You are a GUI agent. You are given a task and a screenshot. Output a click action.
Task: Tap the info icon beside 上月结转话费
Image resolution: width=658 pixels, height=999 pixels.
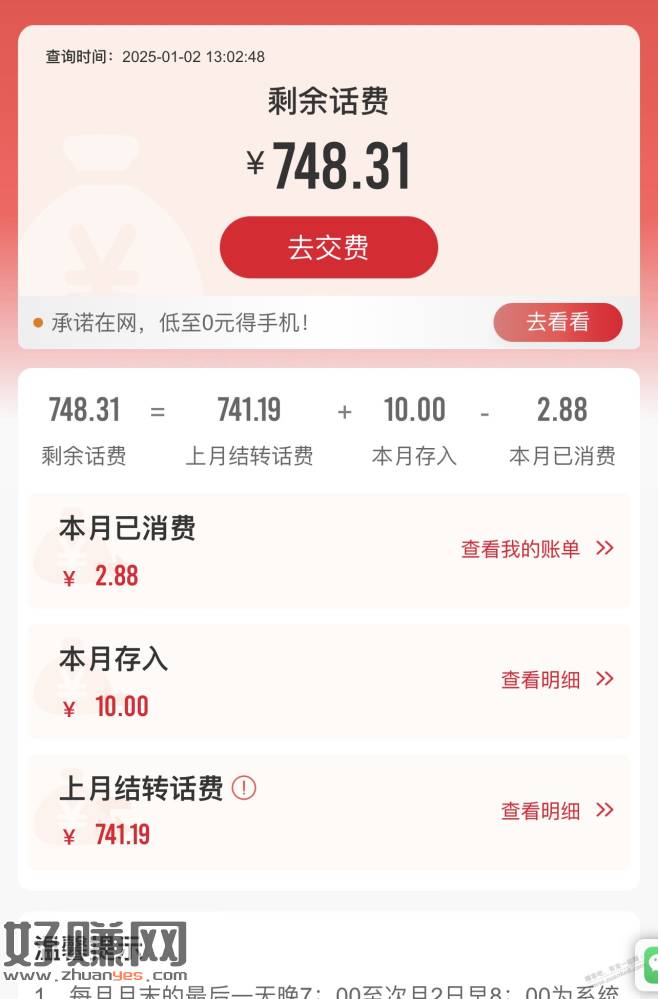point(244,788)
